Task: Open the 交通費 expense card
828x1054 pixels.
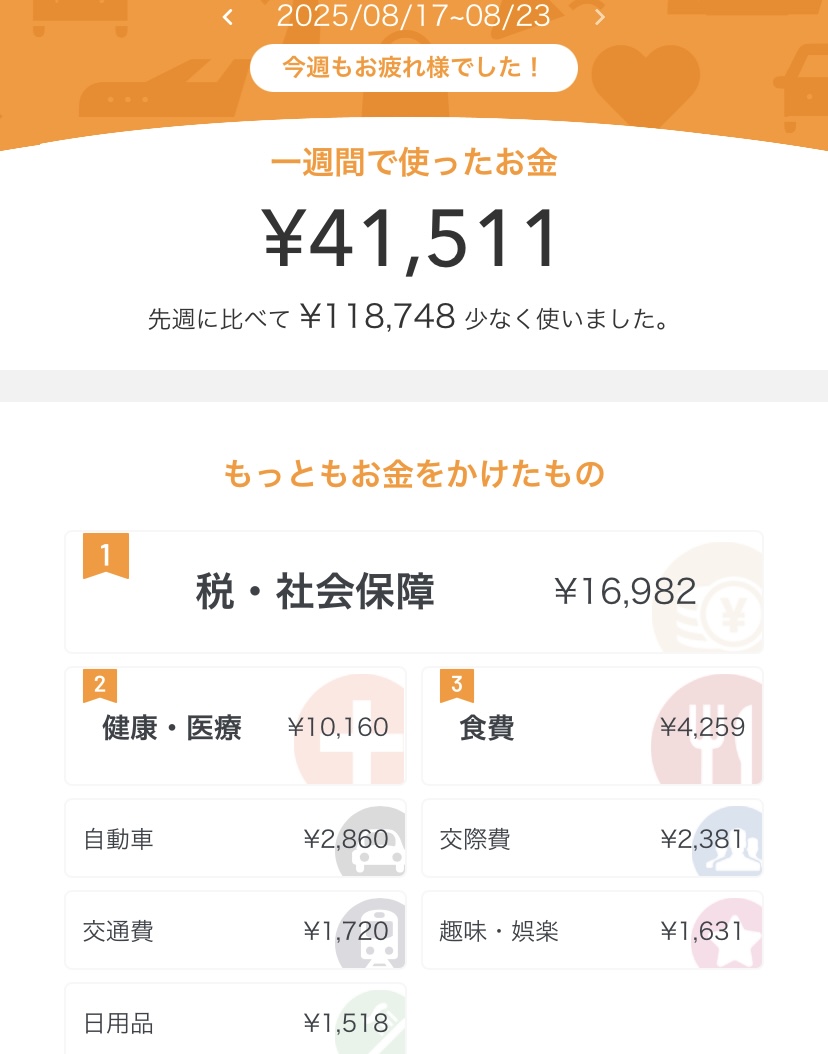Action: (x=235, y=932)
